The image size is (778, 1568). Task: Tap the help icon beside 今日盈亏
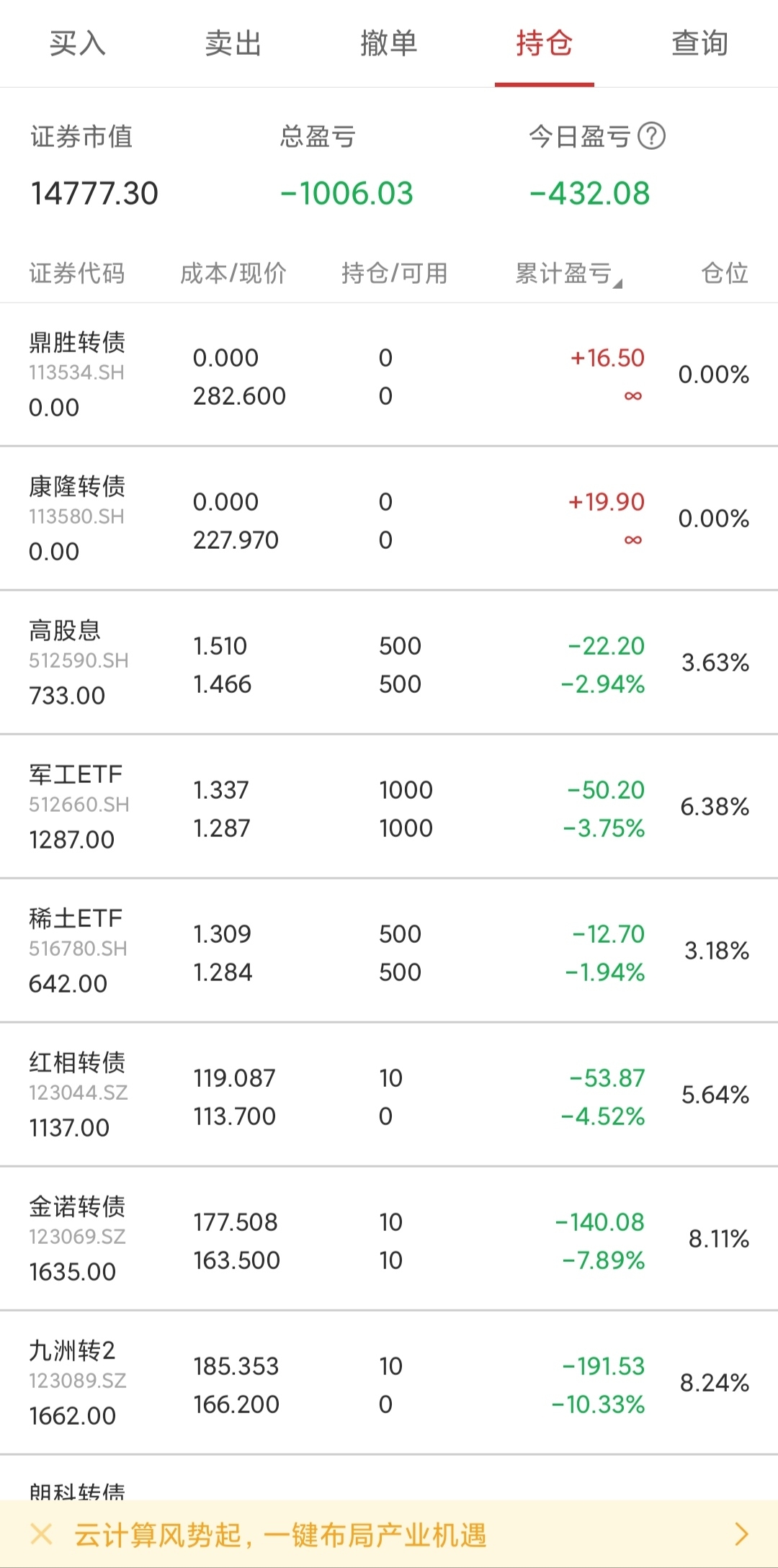tap(652, 135)
